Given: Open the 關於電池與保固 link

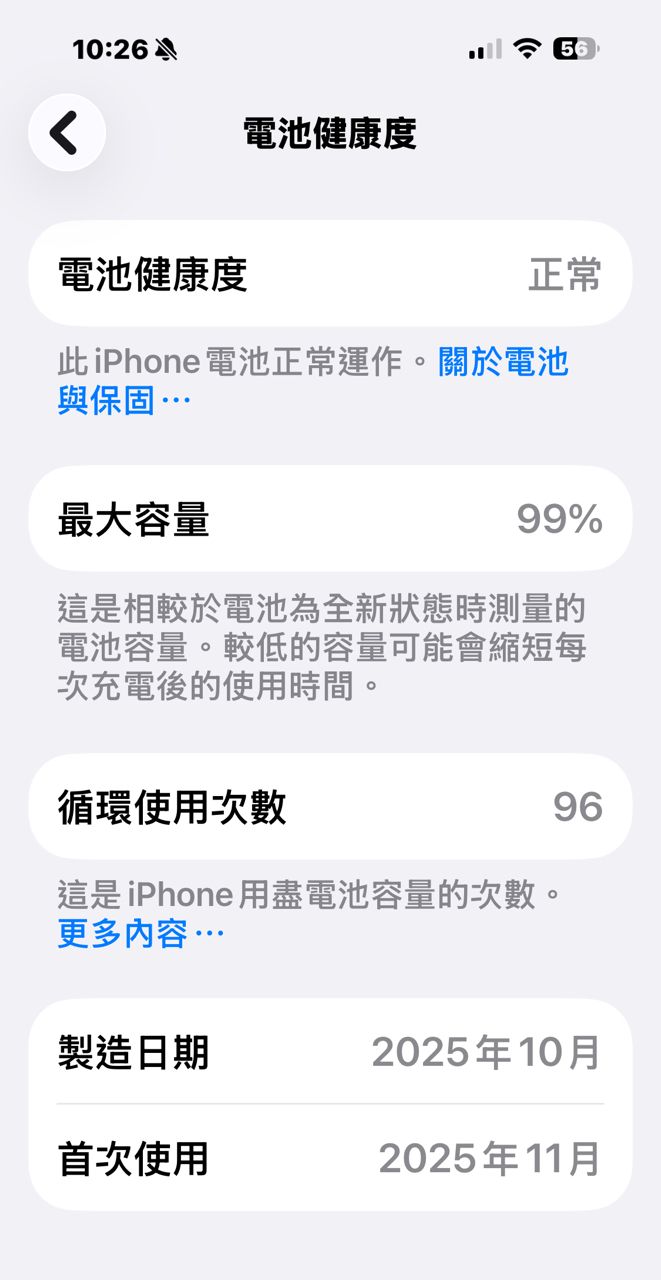Looking at the screenshot, I should coord(503,362).
